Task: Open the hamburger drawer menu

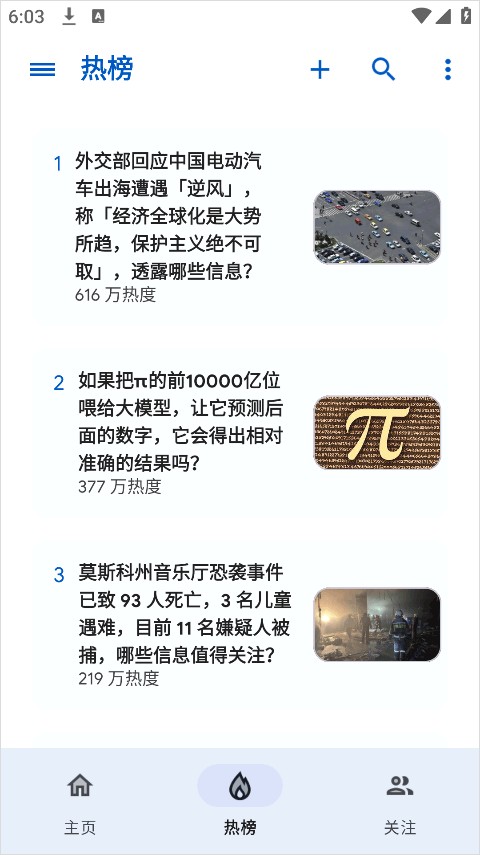Action: point(43,69)
